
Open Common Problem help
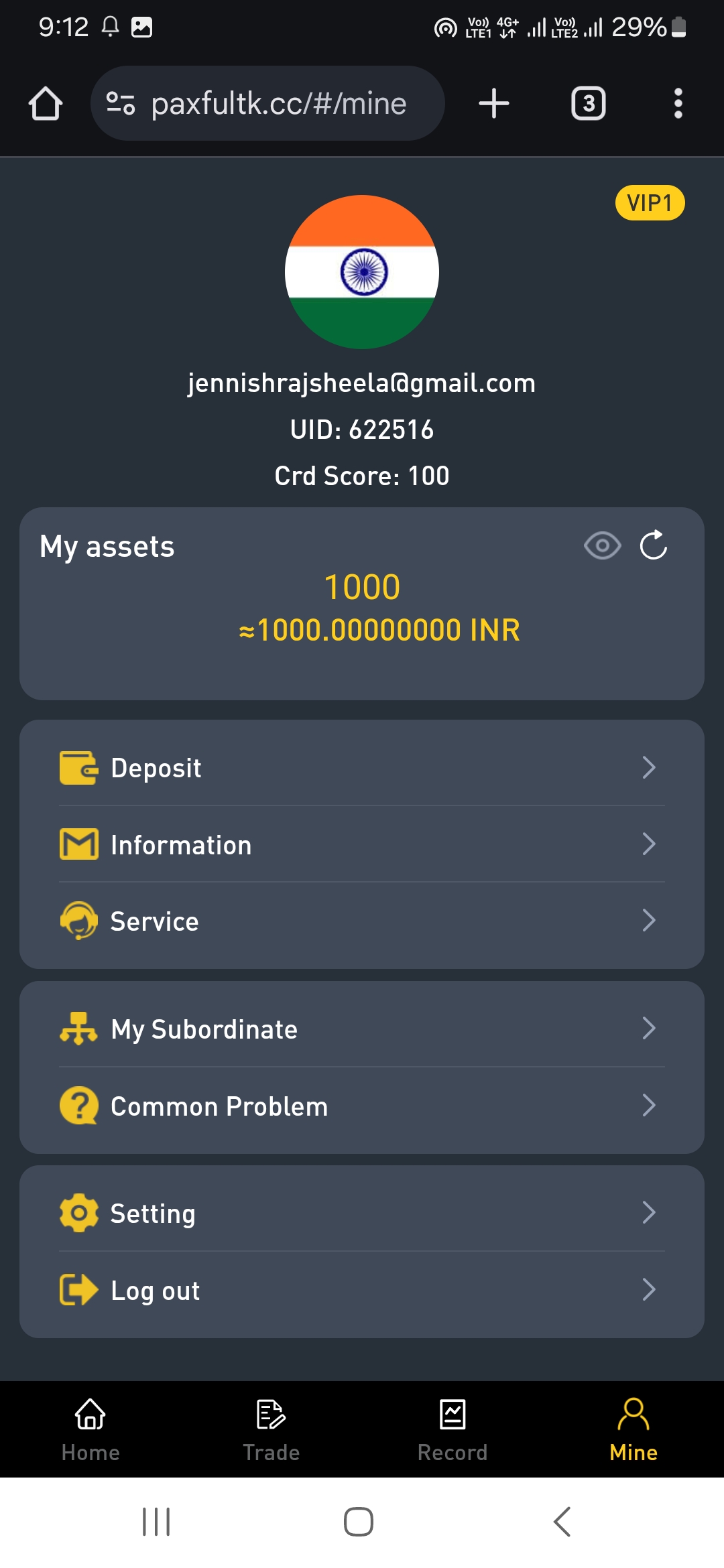coord(362,1106)
